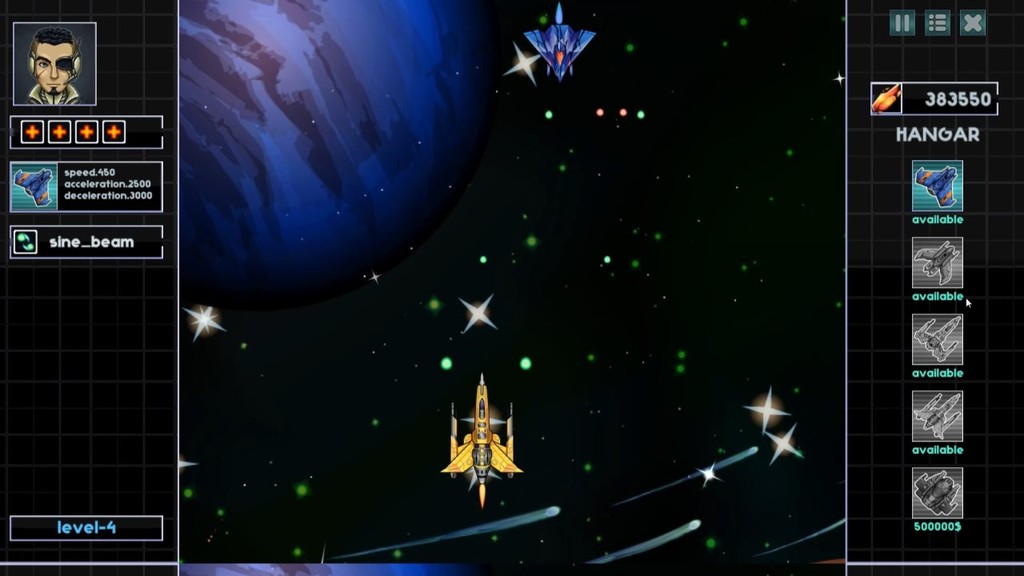Select the blue ship in hangar
1024x576 pixels.
coord(937,186)
